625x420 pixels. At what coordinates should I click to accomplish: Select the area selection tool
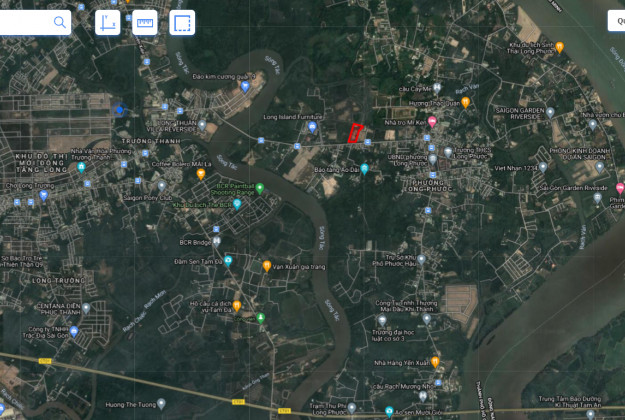(182, 22)
